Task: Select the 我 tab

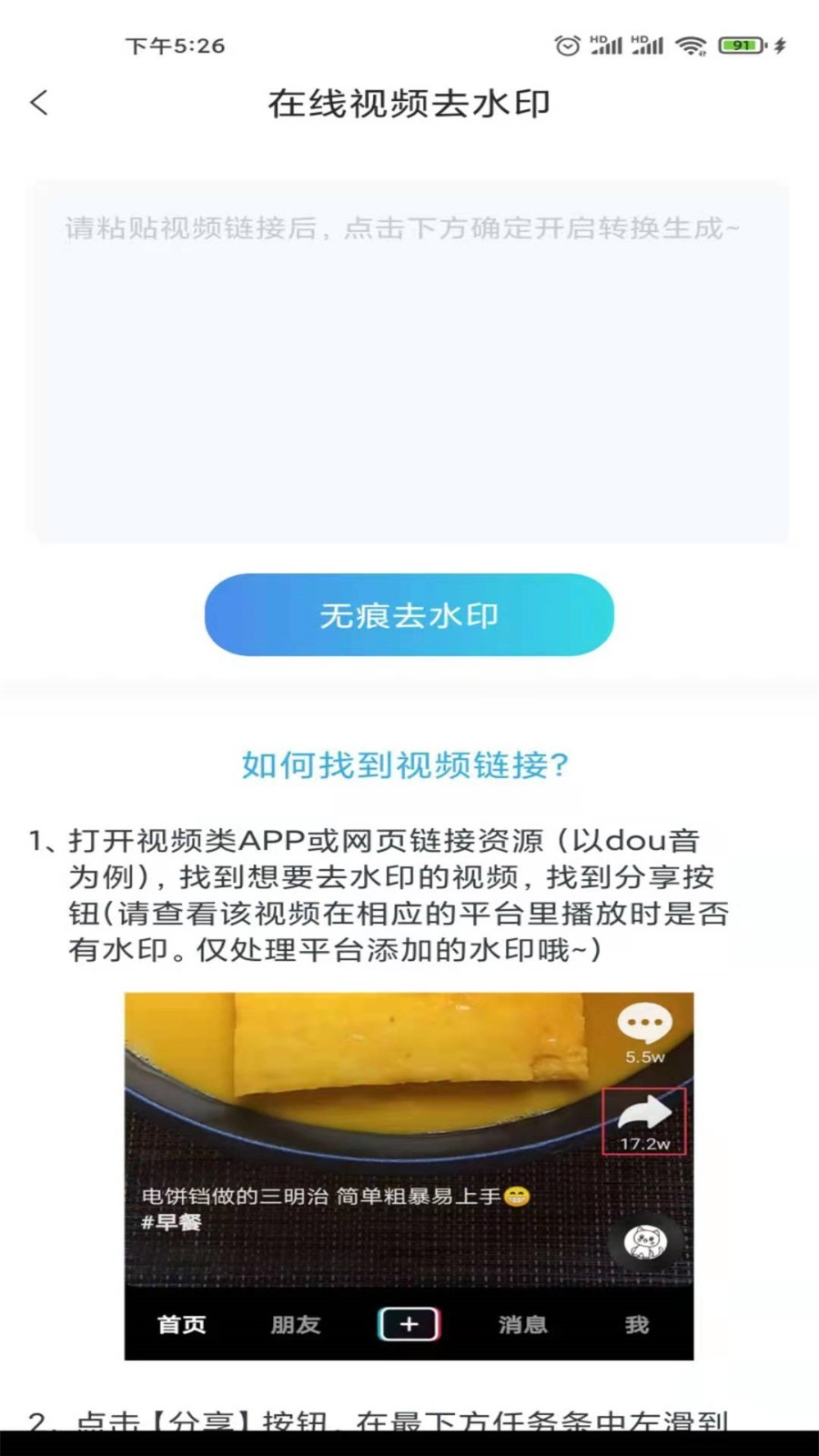Action: 636,1325
